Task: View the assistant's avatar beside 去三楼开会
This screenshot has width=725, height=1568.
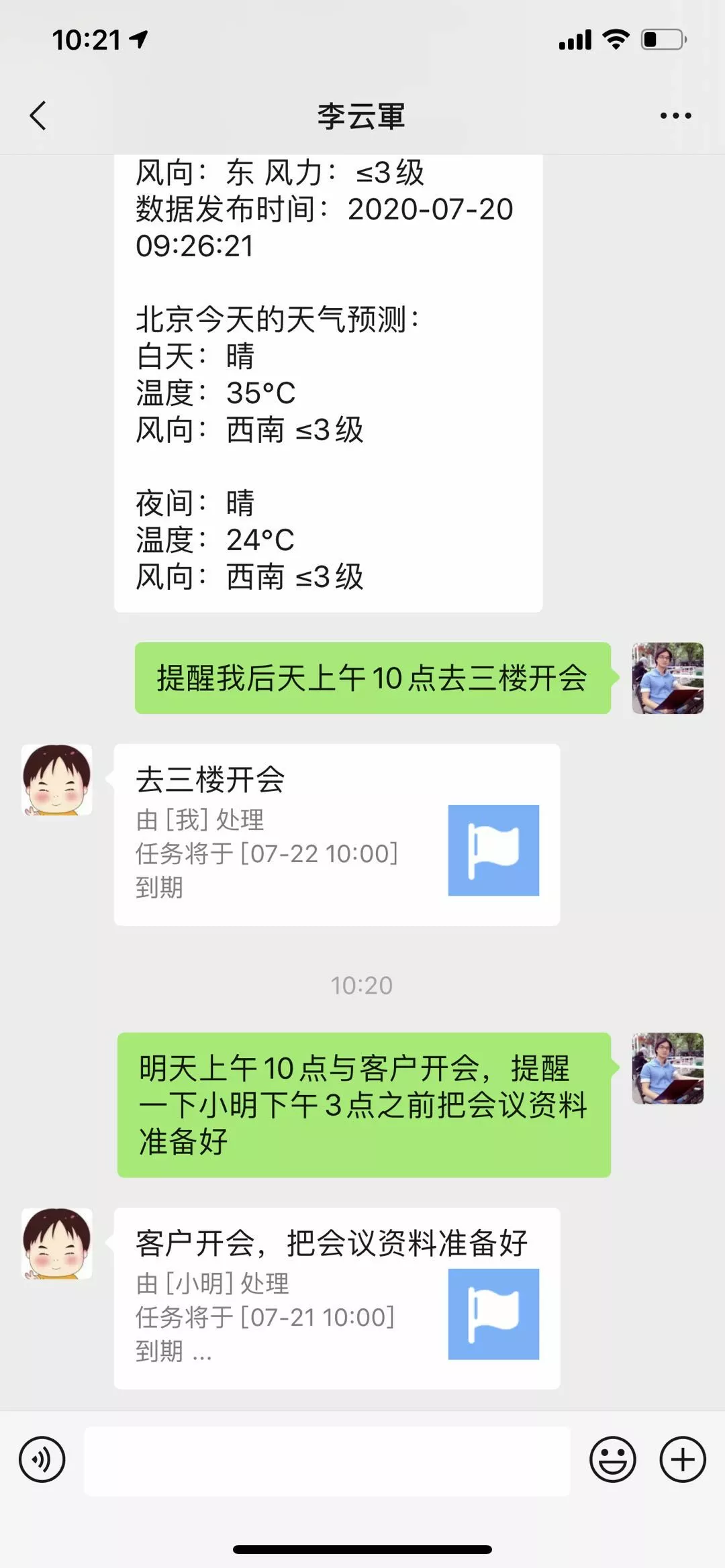Action: (x=57, y=780)
